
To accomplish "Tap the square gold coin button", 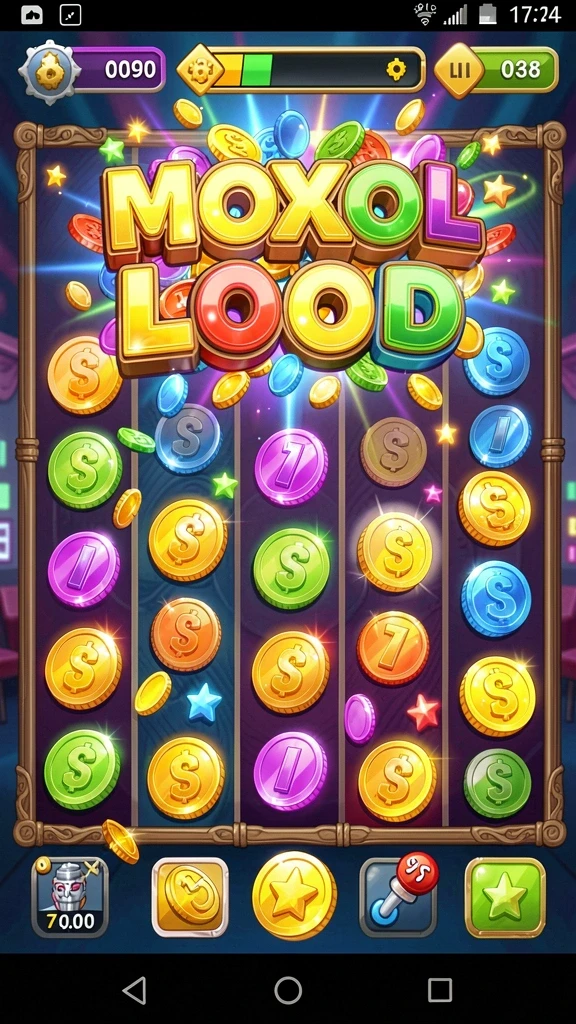I will point(190,897).
